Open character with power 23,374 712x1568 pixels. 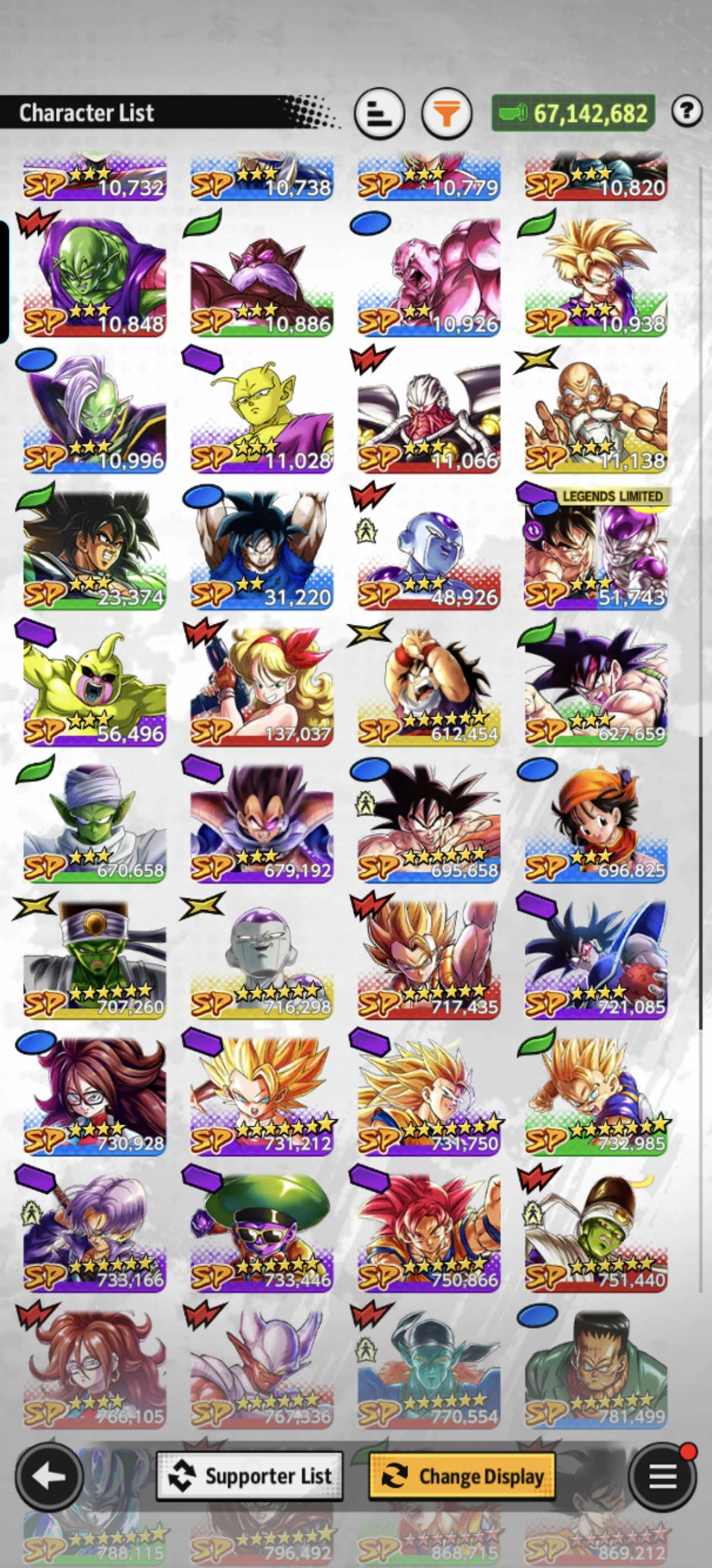[x=95, y=550]
